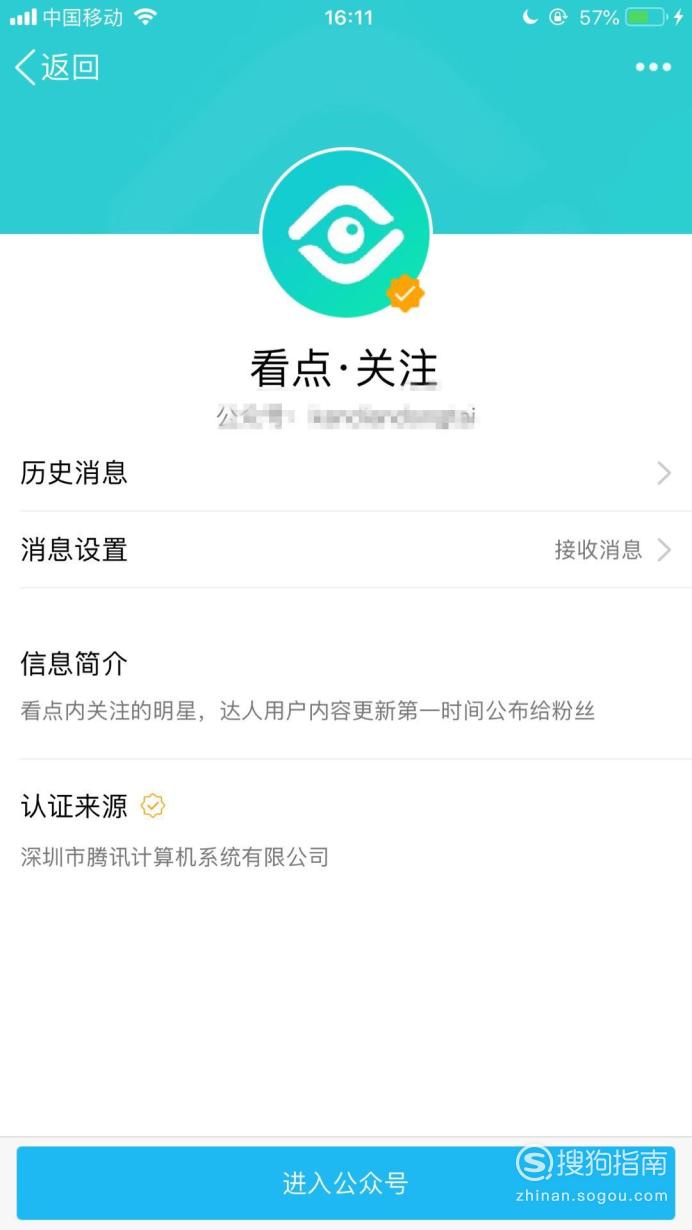Image resolution: width=692 pixels, height=1230 pixels.
Task: Open the three-dot overflow menu
Action: click(653, 67)
